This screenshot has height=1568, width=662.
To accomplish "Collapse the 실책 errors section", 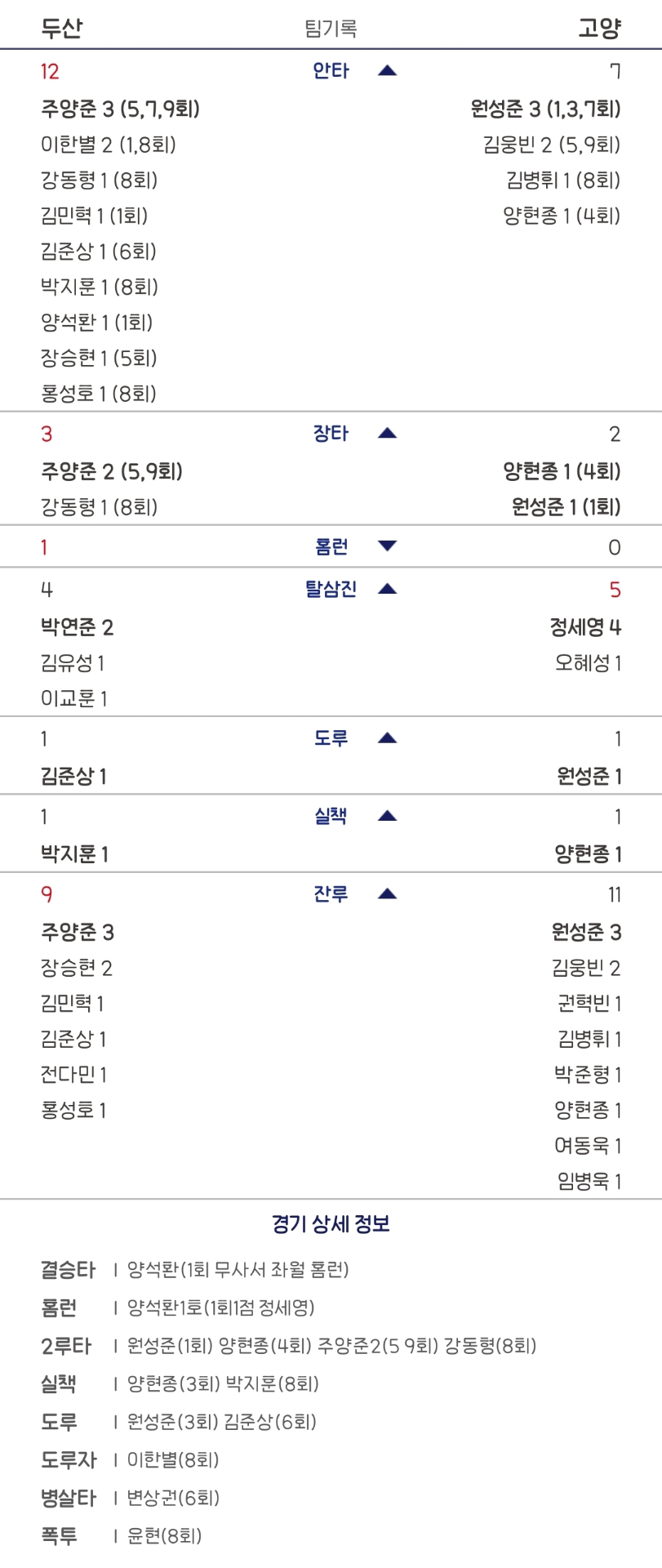I will (387, 816).
